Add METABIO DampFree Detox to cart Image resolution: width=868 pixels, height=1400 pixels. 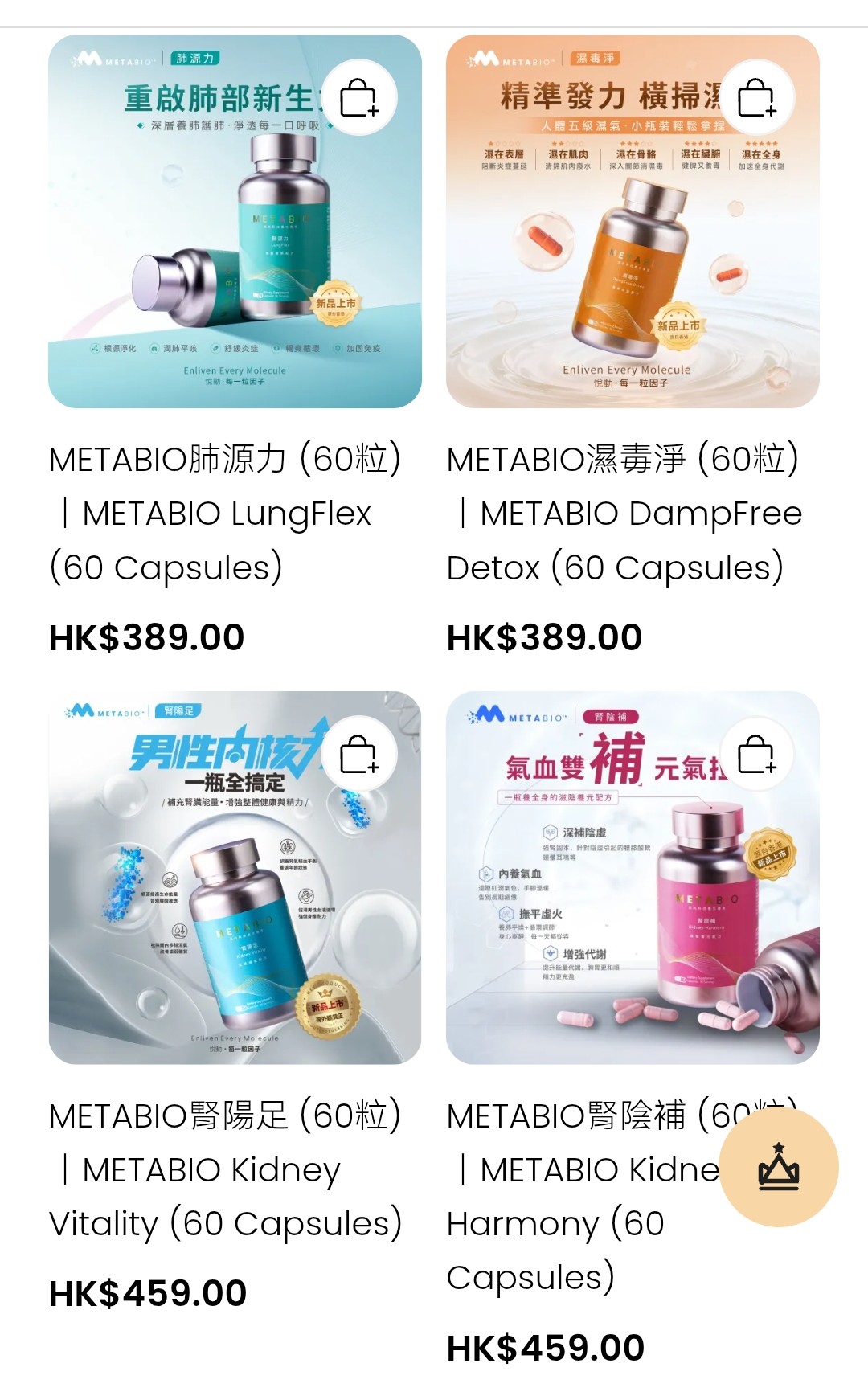click(756, 98)
